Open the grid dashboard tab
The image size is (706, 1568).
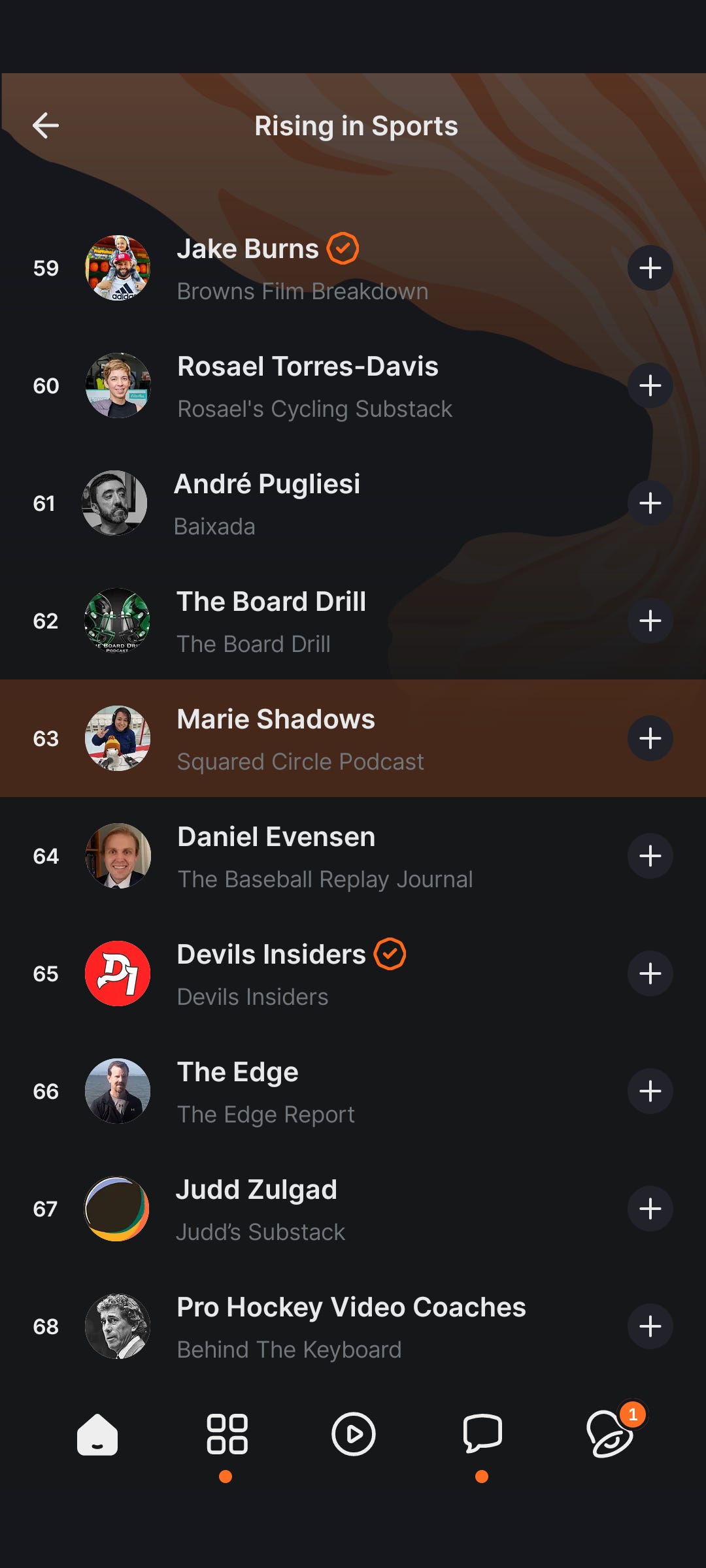(x=226, y=1435)
